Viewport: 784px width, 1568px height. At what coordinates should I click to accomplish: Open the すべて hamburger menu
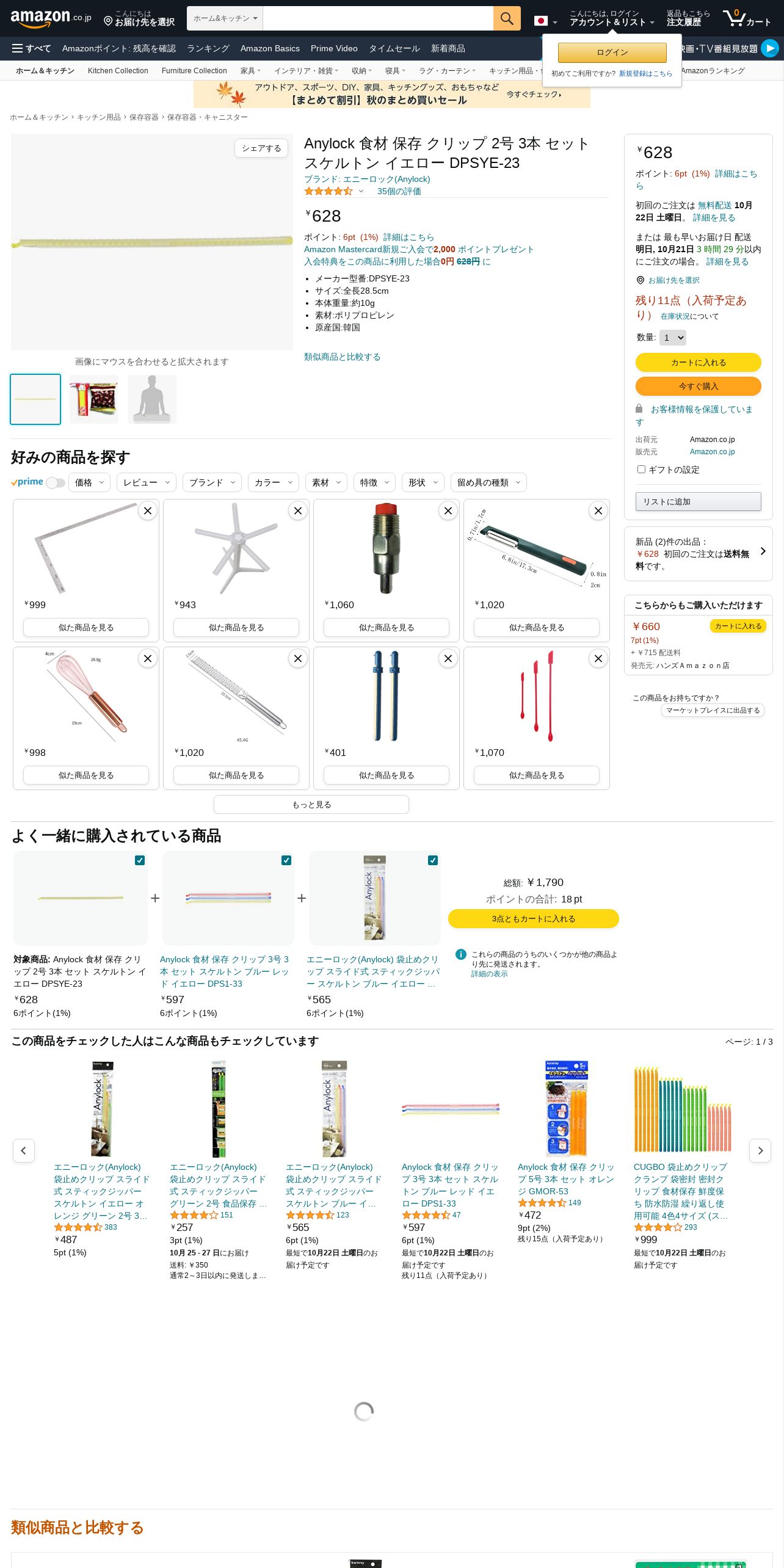point(31,48)
